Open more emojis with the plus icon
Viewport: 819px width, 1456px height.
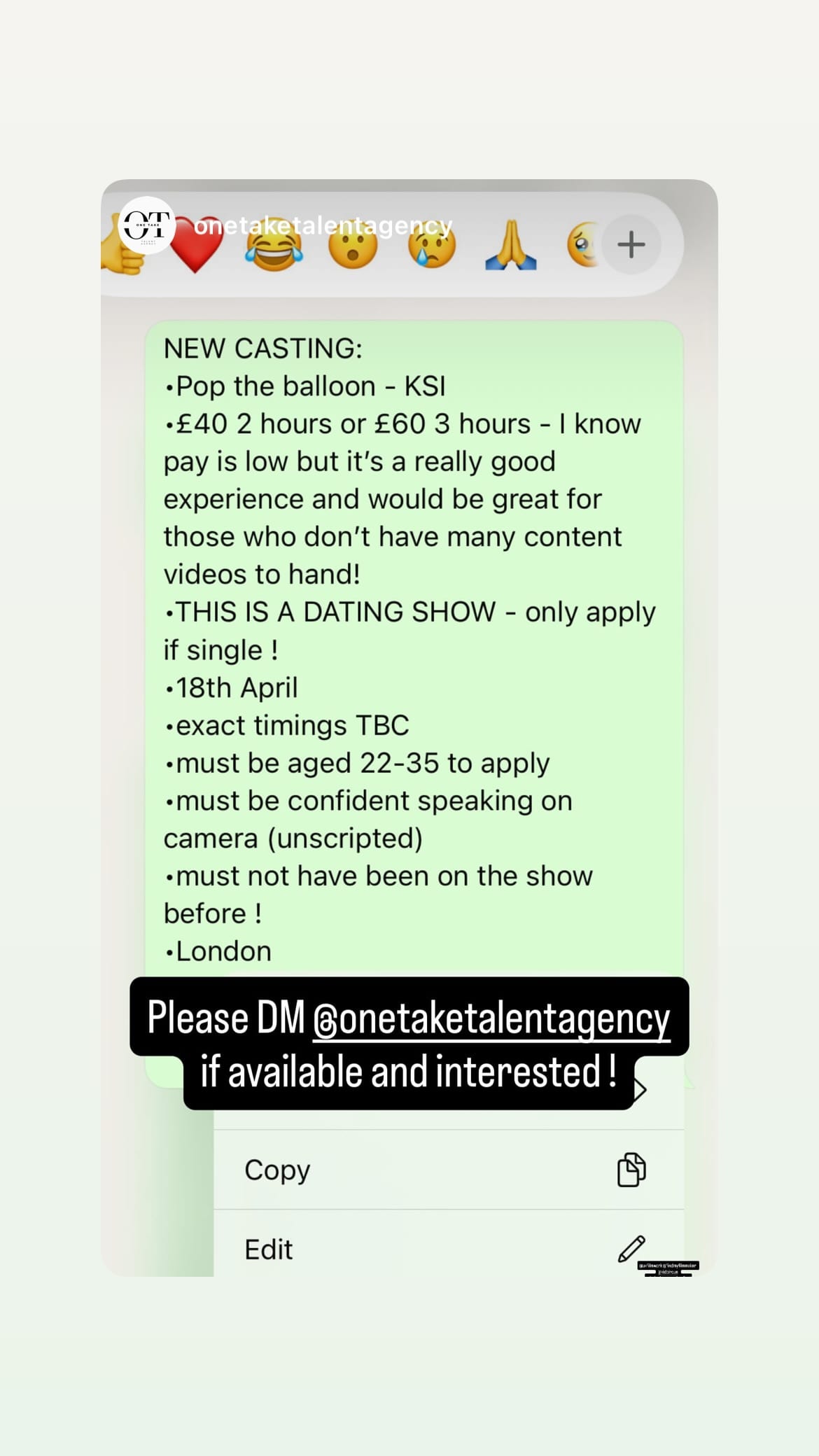coord(632,244)
